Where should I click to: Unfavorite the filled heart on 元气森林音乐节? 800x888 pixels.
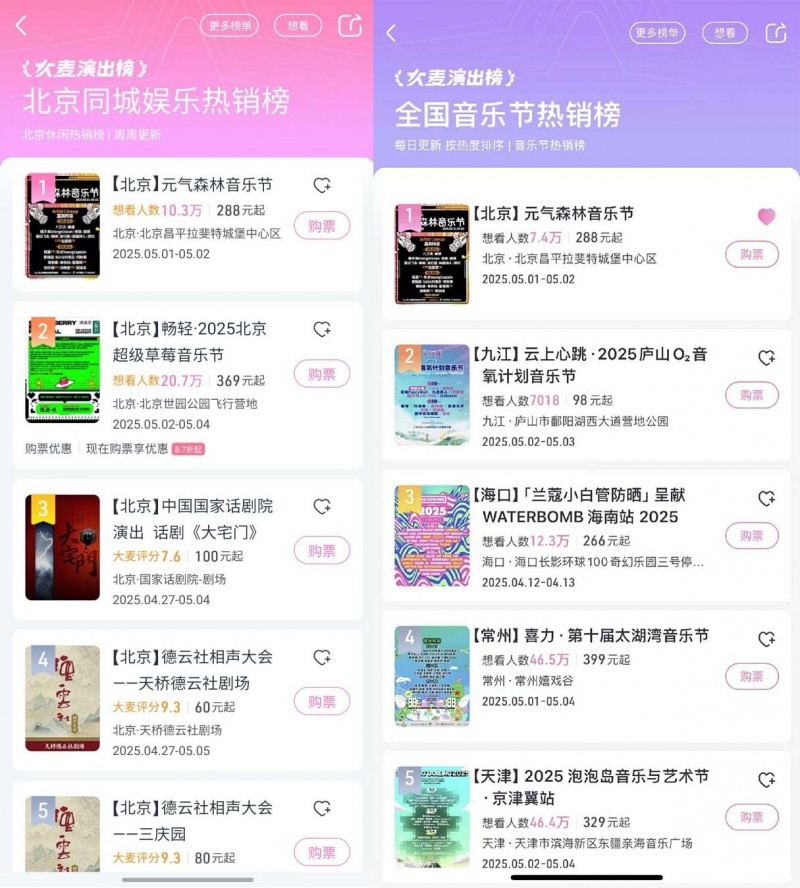[x=766, y=214]
